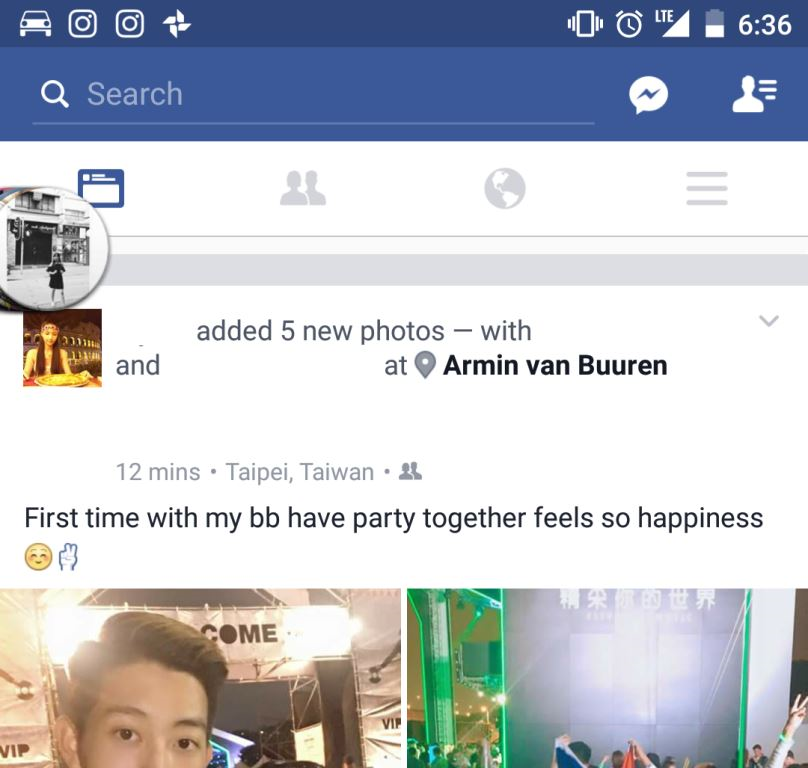View the green-lit stage photo
Viewport: 808px width, 768px height.
pos(606,678)
